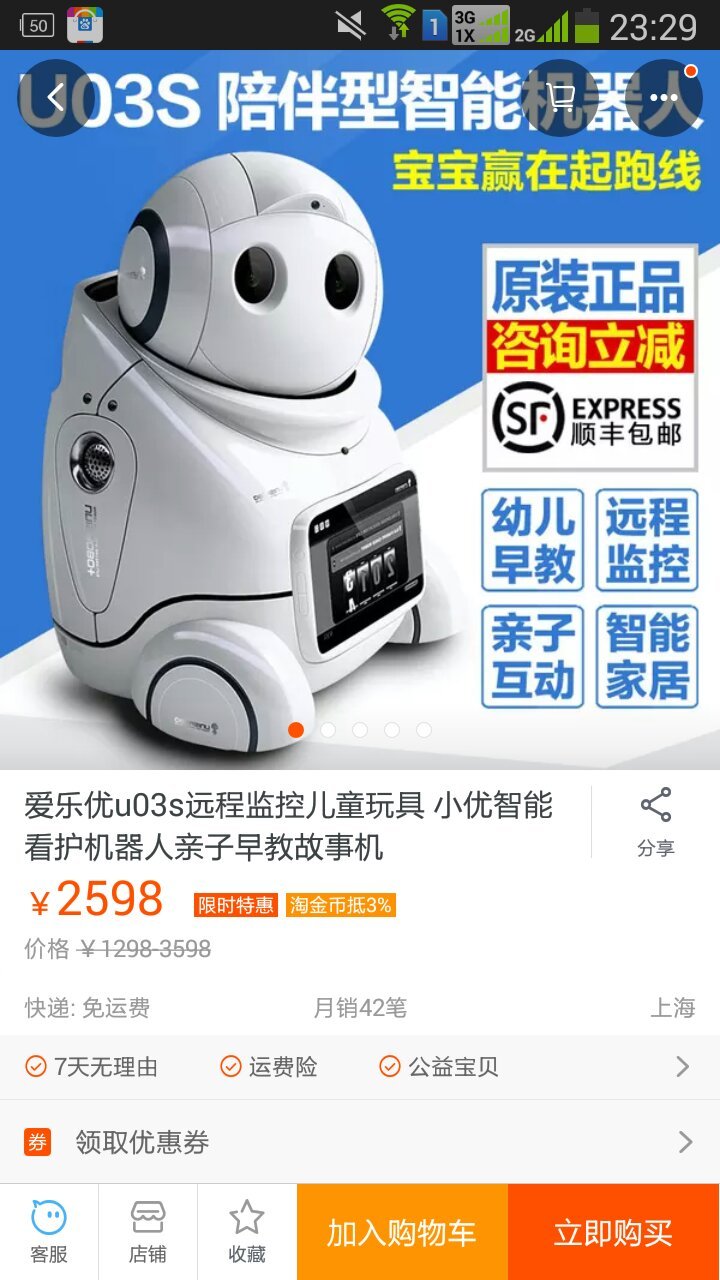This screenshot has width=720, height=1280.
Task: Open the three-dot overflow menu
Action: 664,98
